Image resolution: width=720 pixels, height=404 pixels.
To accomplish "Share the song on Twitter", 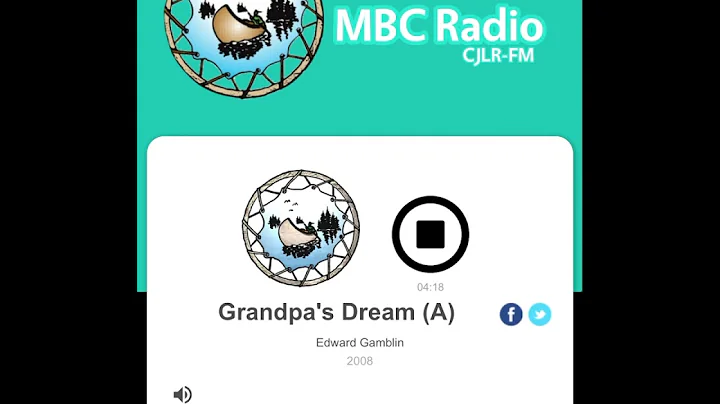I will [x=540, y=314].
